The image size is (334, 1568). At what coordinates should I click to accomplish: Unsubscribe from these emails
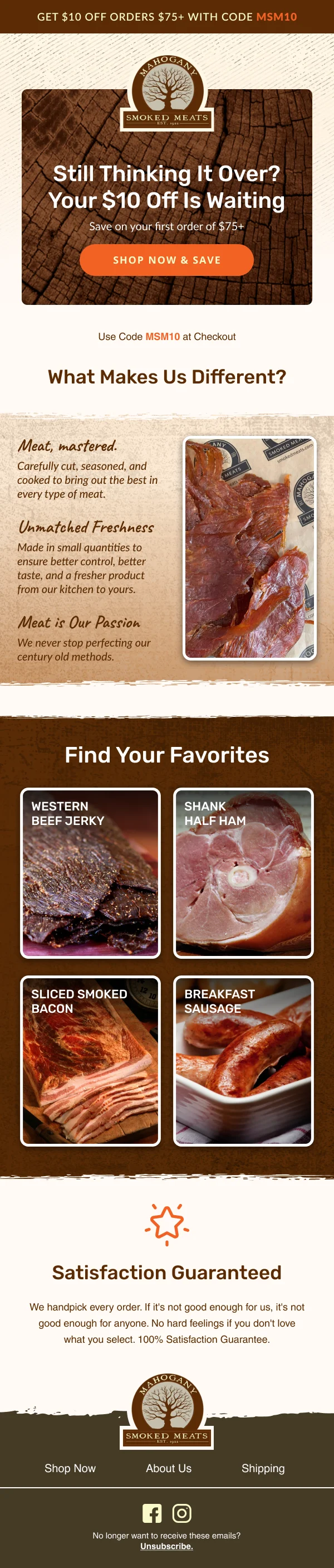pyautogui.click(x=166, y=1546)
